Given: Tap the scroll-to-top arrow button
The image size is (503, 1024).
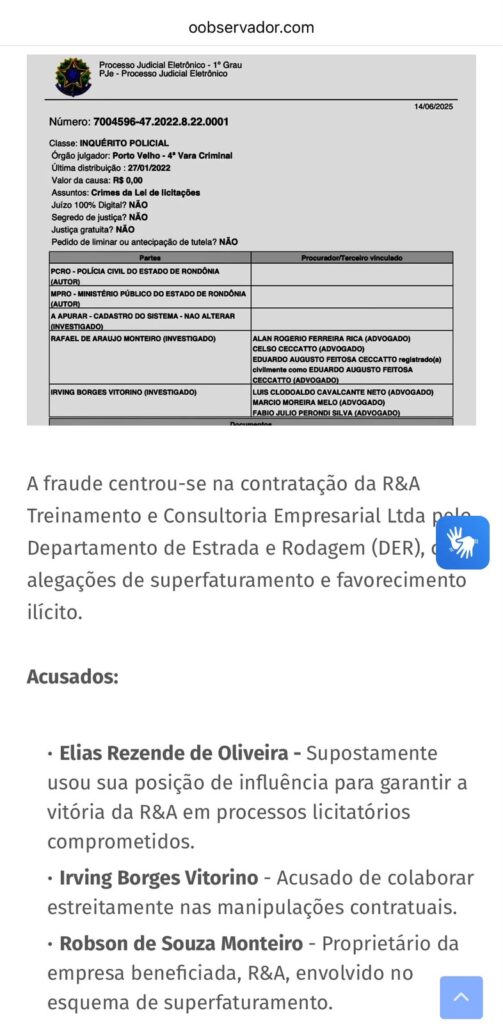Looking at the screenshot, I should (x=461, y=997).
